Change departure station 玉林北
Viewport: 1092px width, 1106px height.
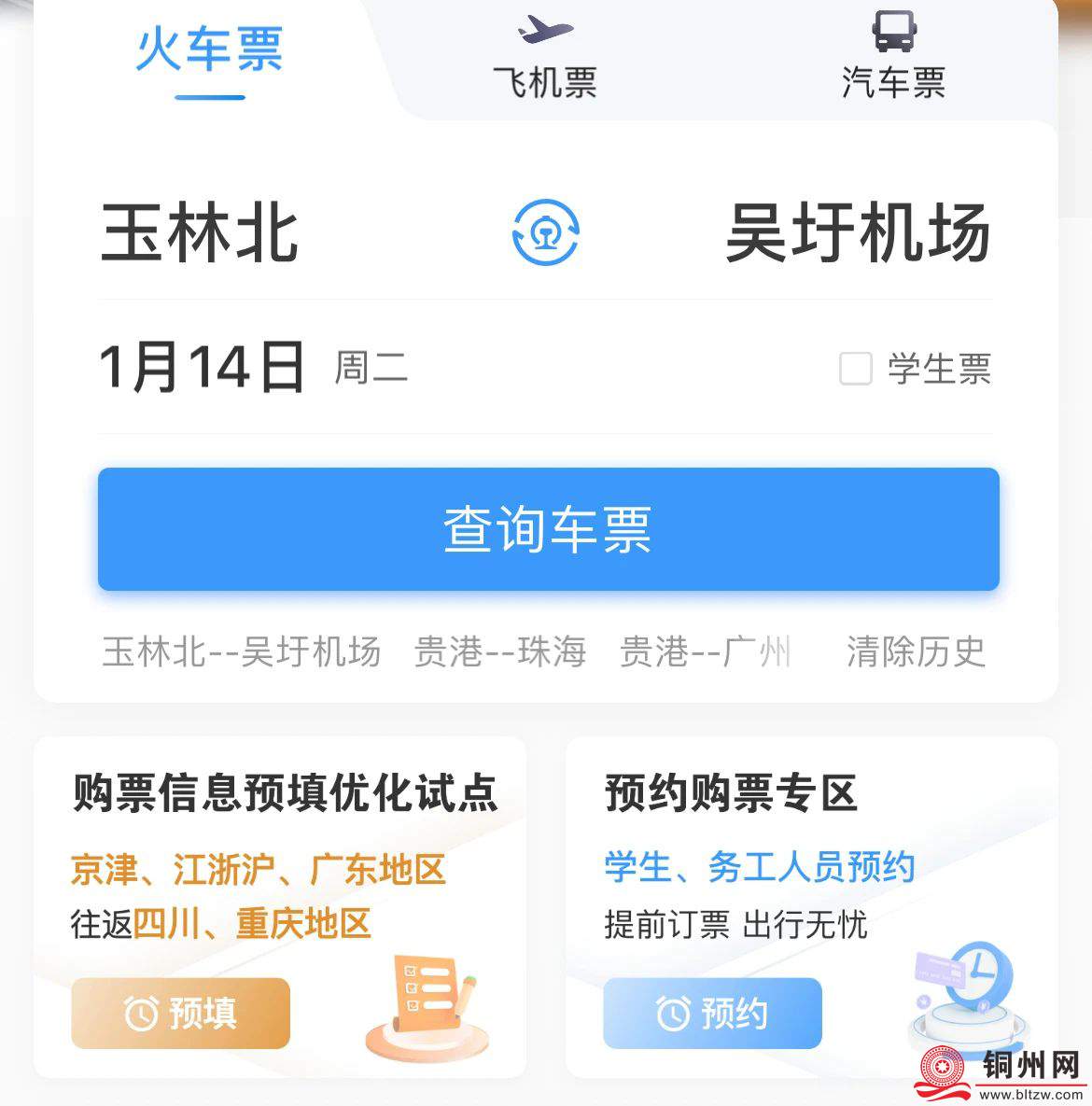pyautogui.click(x=200, y=233)
